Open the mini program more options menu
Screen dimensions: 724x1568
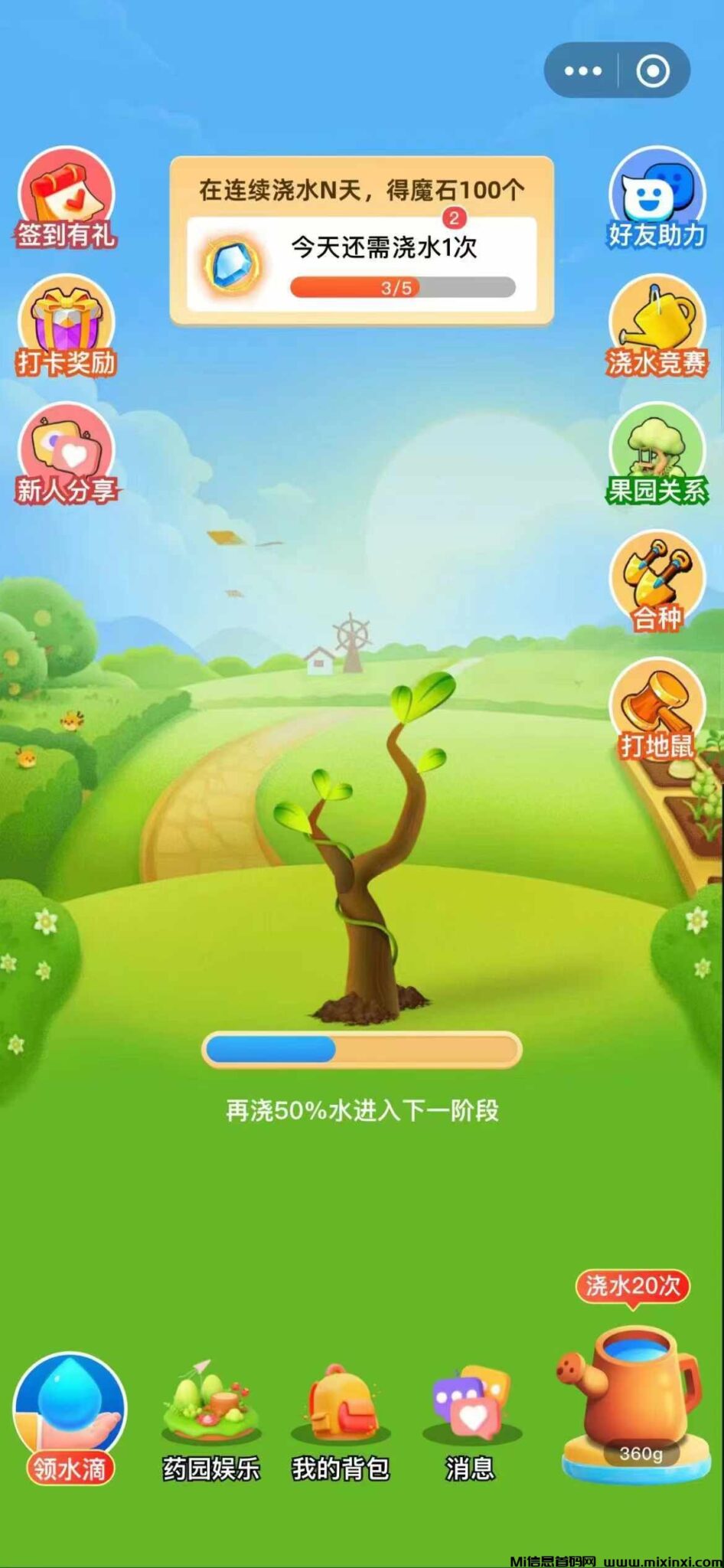(583, 70)
